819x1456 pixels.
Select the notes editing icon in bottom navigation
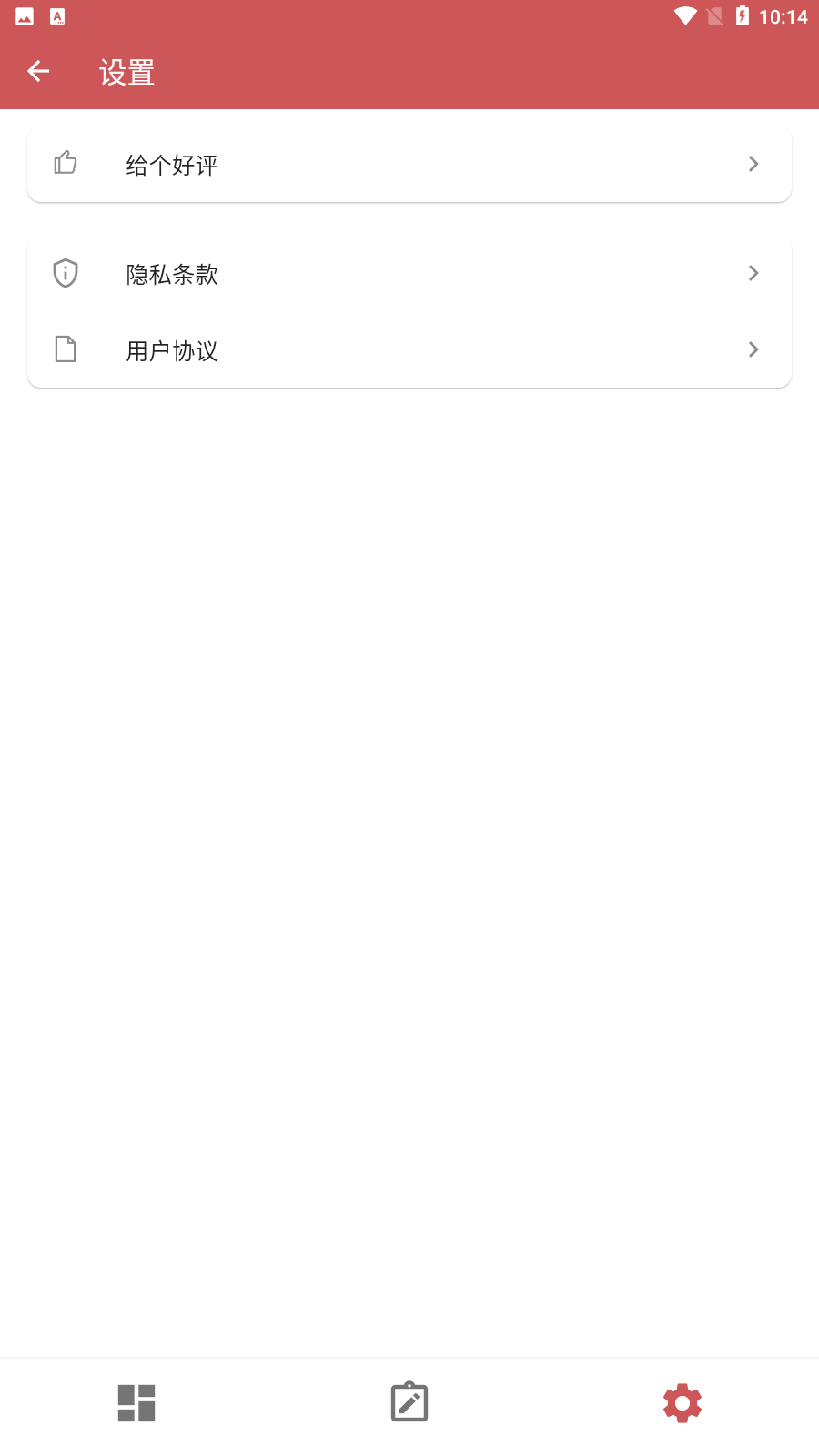pyautogui.click(x=409, y=1402)
